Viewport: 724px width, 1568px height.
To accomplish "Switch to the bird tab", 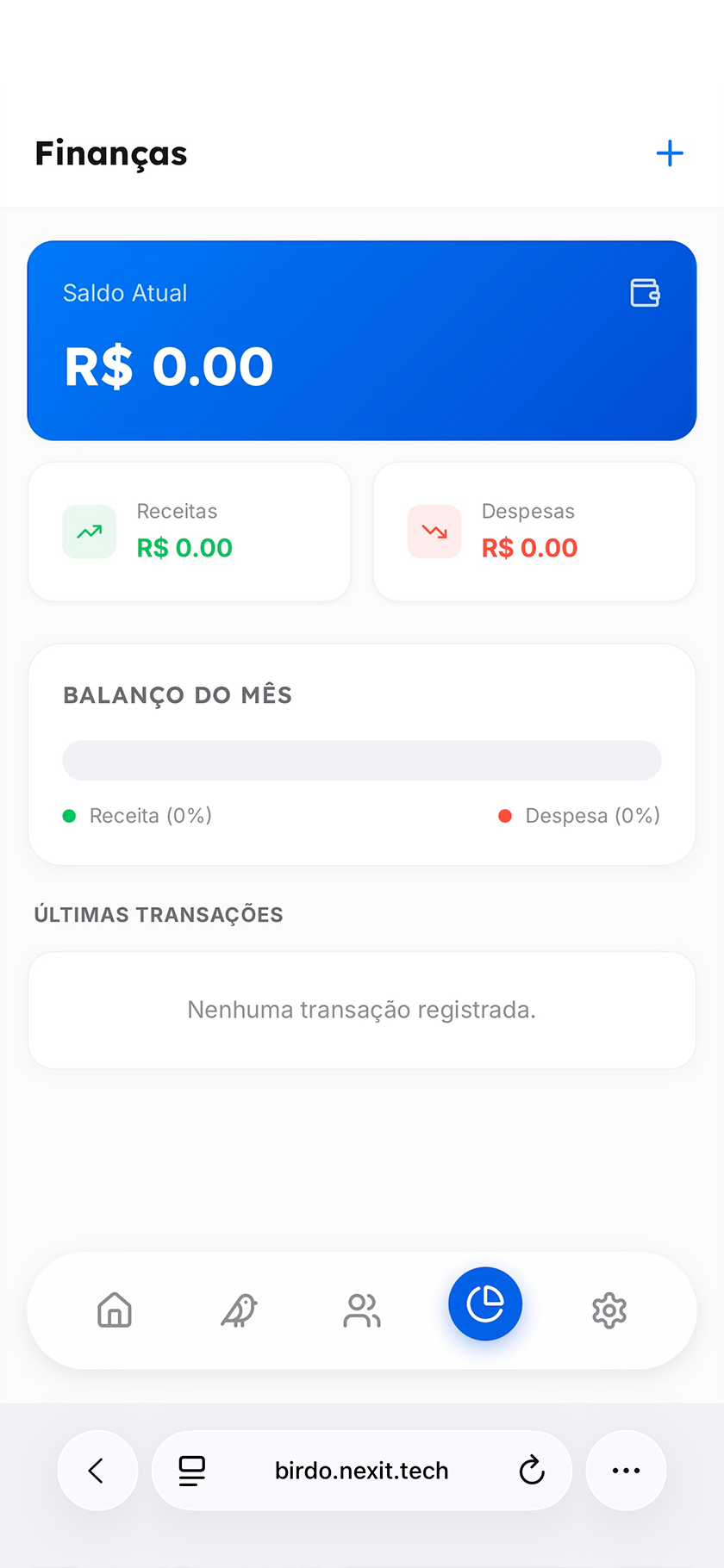I will 239,1310.
